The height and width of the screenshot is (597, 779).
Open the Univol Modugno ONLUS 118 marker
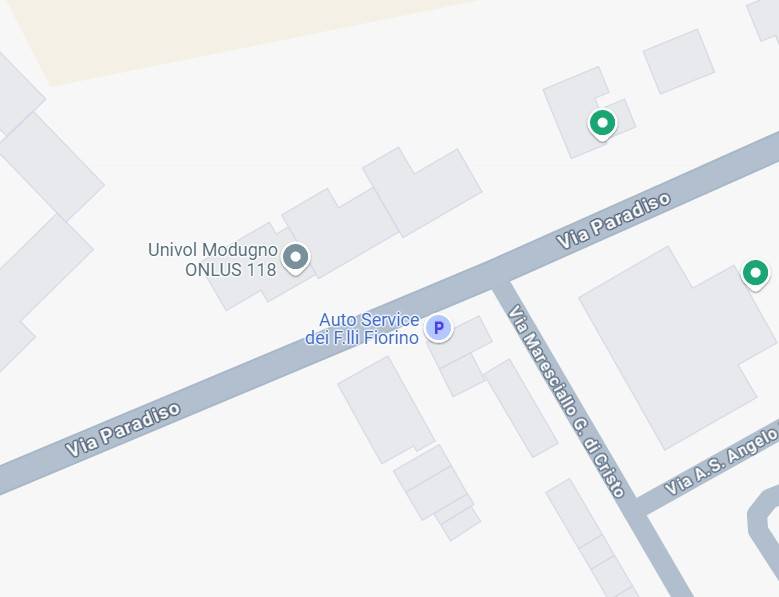(295, 258)
